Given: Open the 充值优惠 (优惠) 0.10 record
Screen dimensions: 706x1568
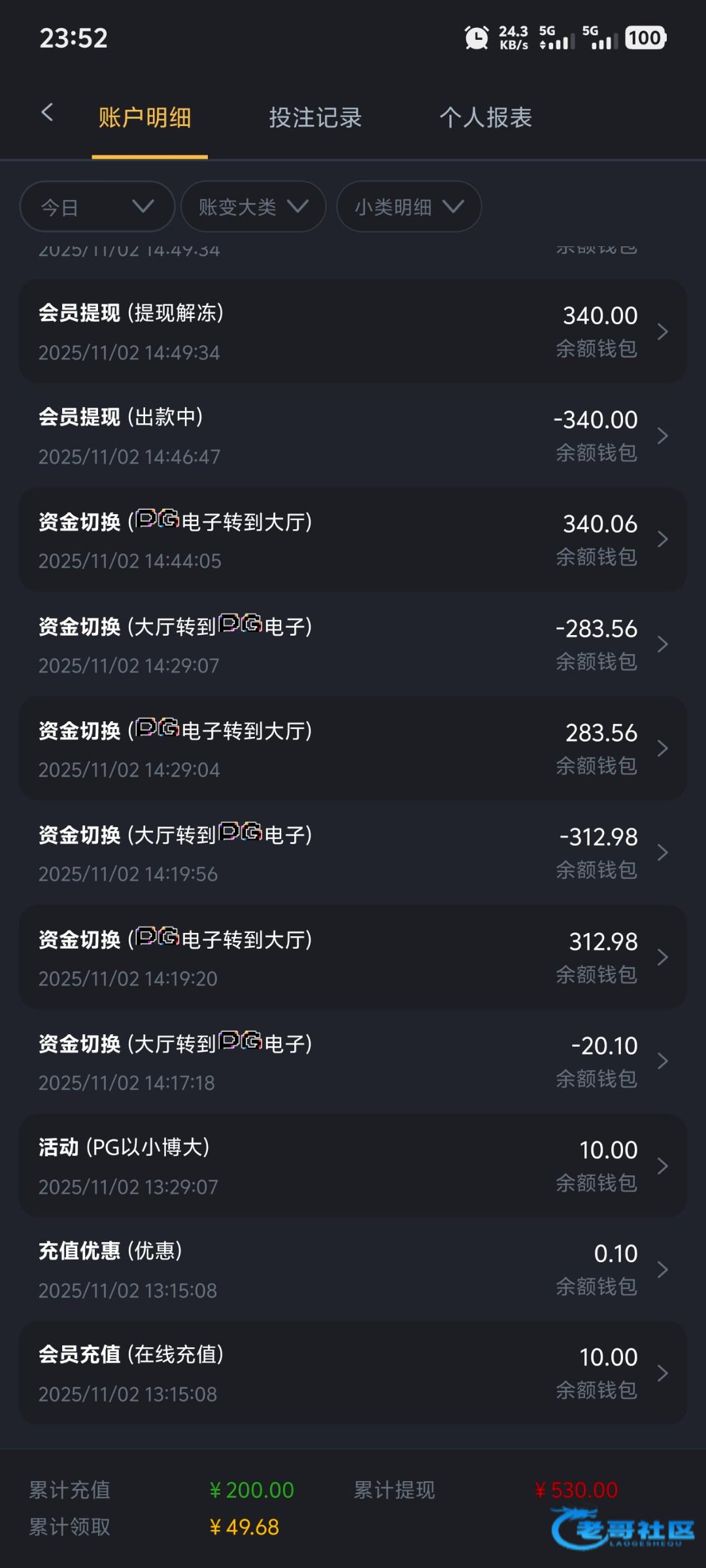Looking at the screenshot, I should pyautogui.click(x=353, y=1269).
